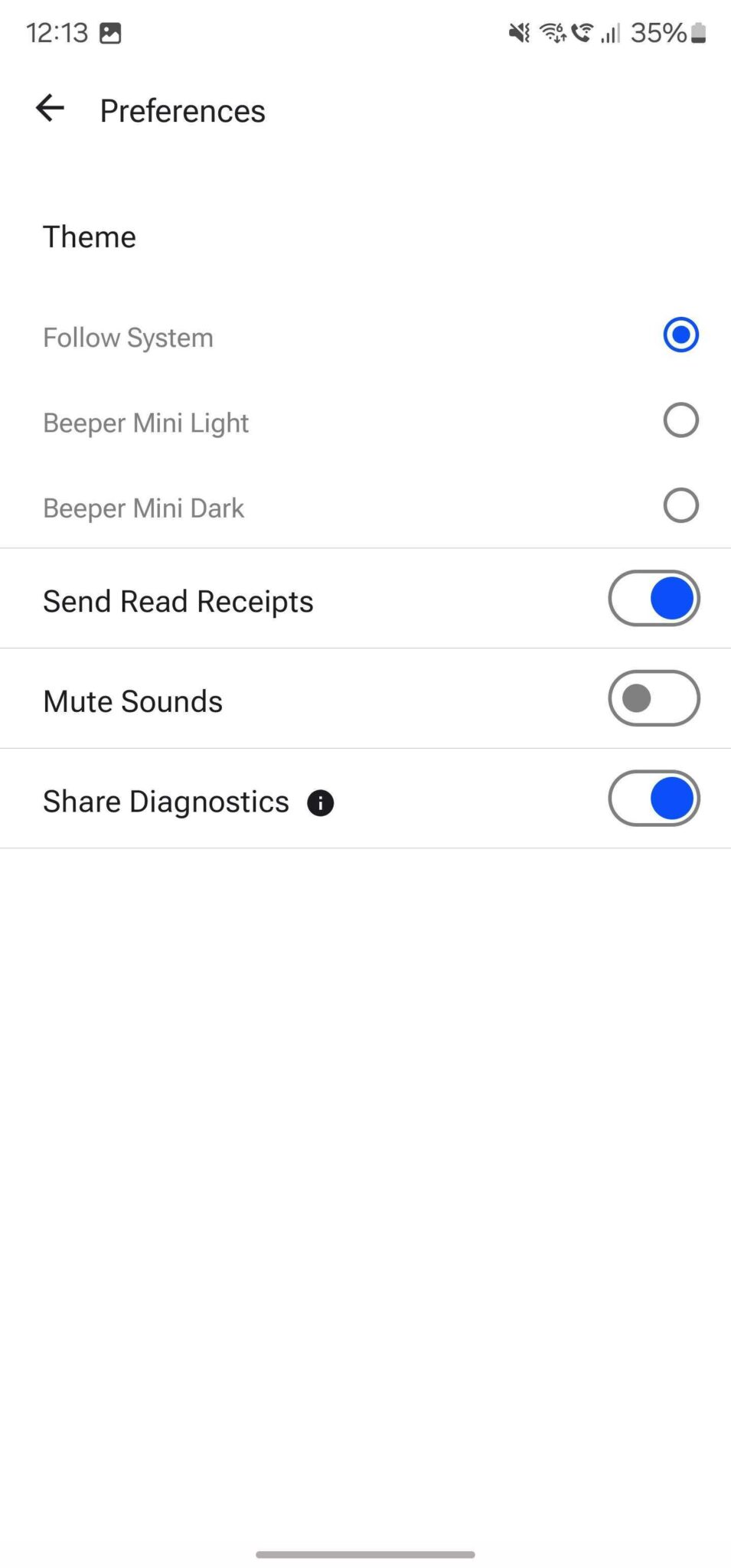The height and width of the screenshot is (1568, 731).
Task: Select the Beeper Mini Light theme
Action: click(680, 420)
